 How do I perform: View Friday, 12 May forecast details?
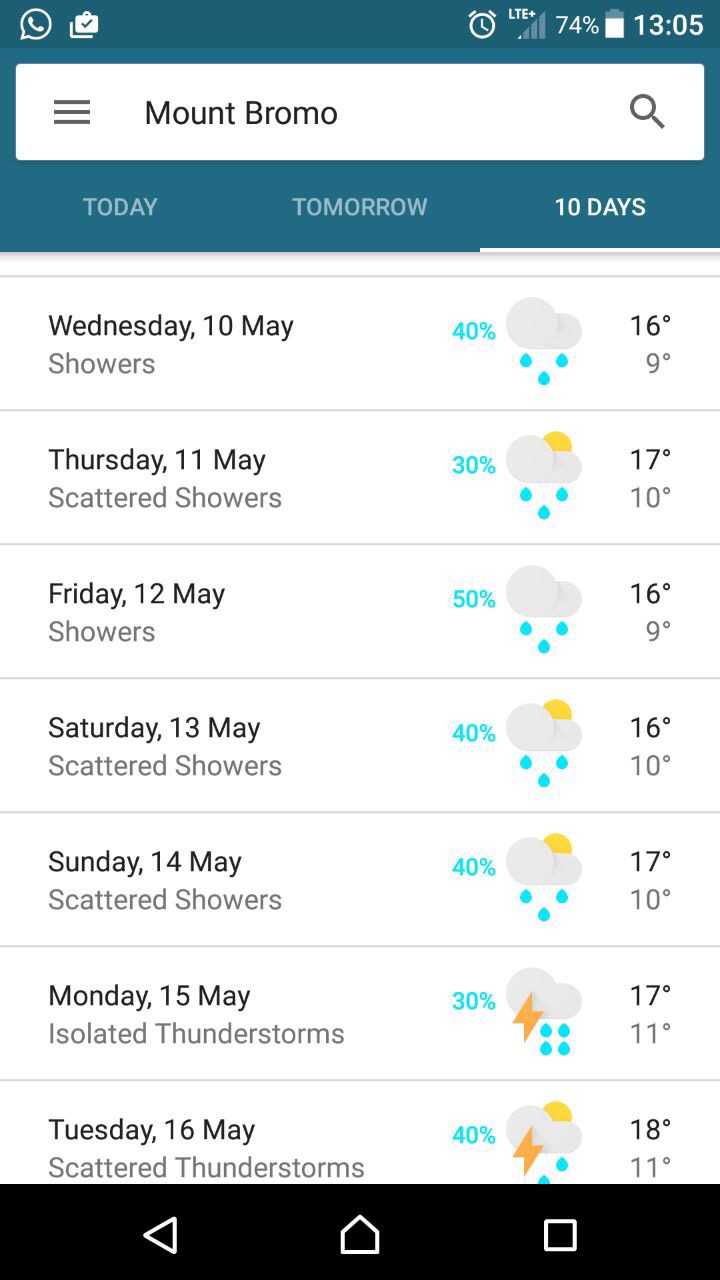tap(360, 611)
